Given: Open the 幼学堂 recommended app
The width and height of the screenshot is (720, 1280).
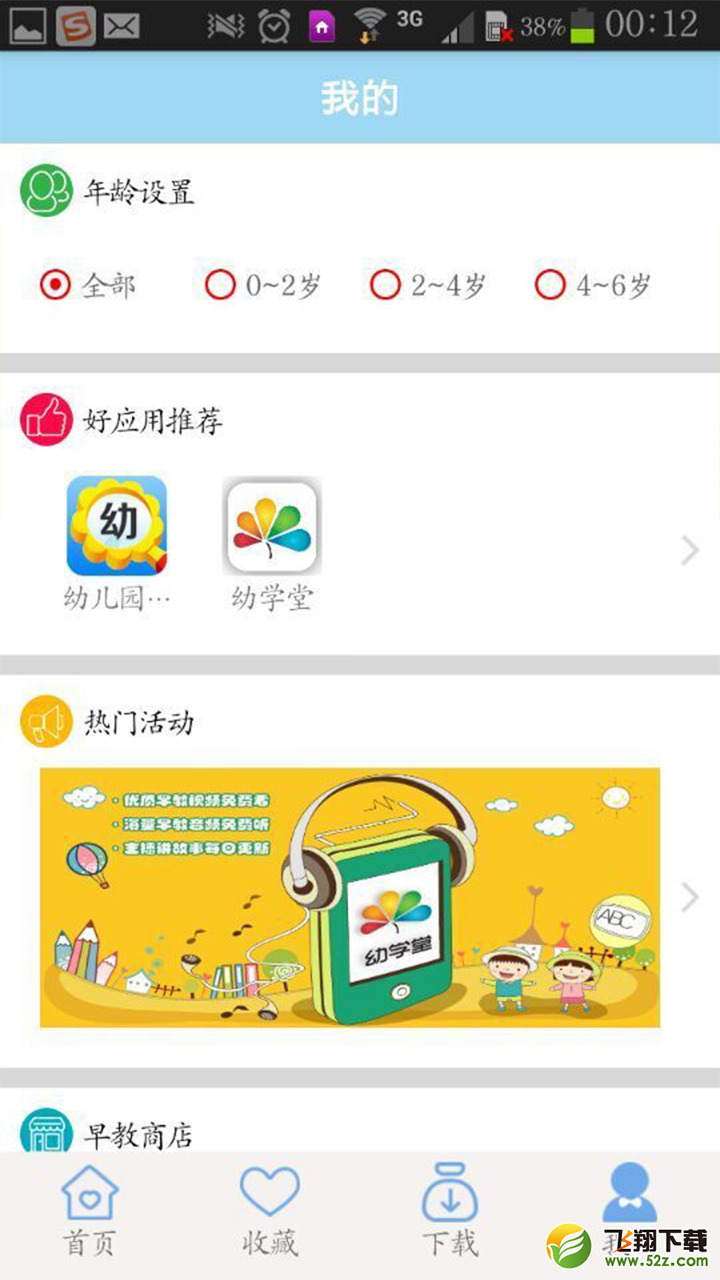Looking at the screenshot, I should point(272,545).
